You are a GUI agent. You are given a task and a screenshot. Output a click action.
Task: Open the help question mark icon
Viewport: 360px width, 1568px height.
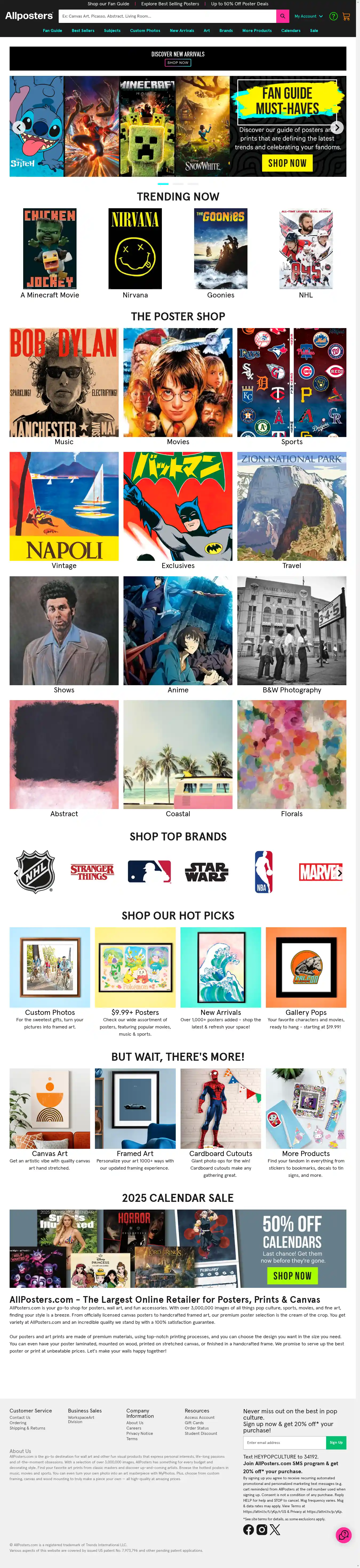coord(333,17)
